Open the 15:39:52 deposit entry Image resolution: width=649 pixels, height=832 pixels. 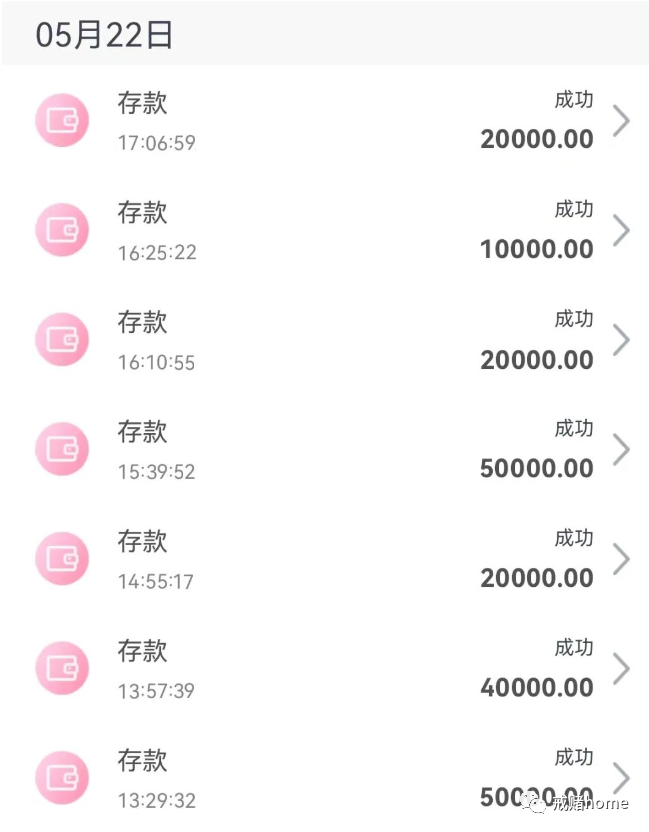pyautogui.click(x=325, y=450)
